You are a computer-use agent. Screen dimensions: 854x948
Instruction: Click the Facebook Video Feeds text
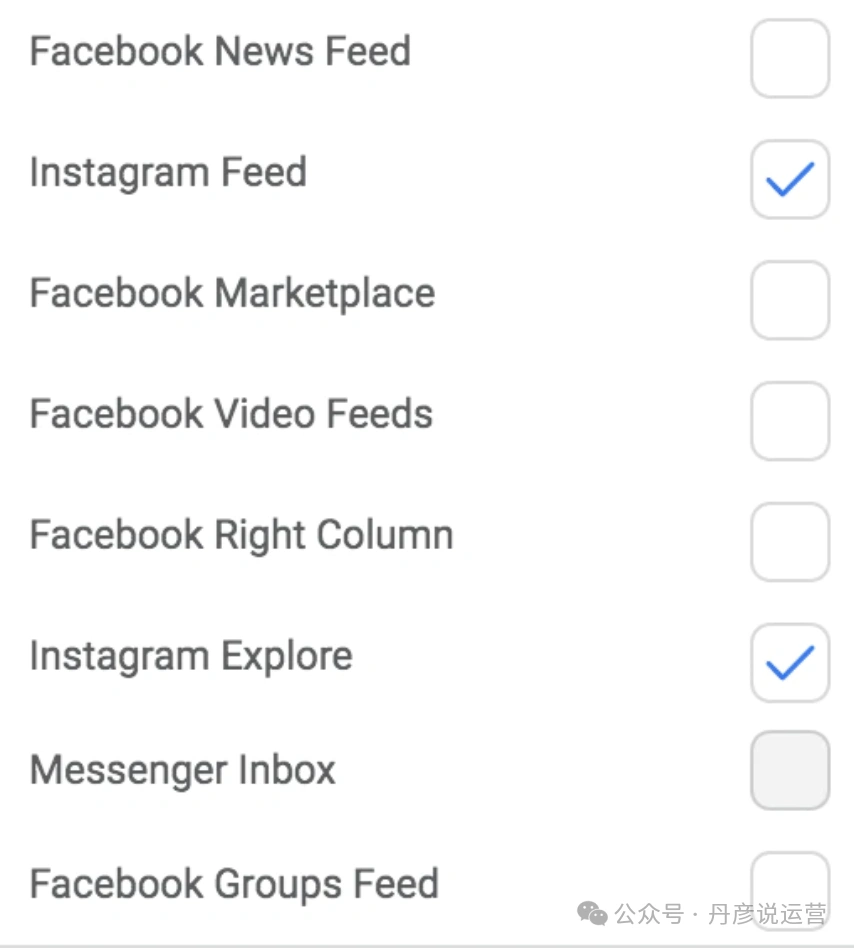tap(231, 413)
